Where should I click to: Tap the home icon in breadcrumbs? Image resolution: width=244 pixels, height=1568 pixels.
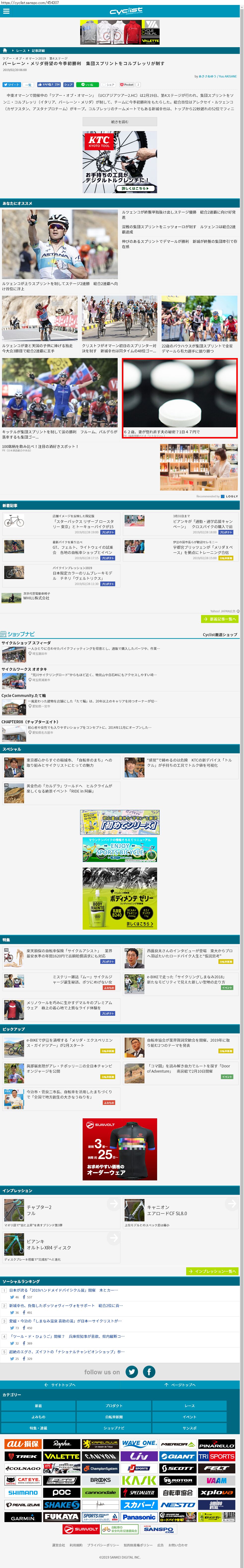click(5, 50)
